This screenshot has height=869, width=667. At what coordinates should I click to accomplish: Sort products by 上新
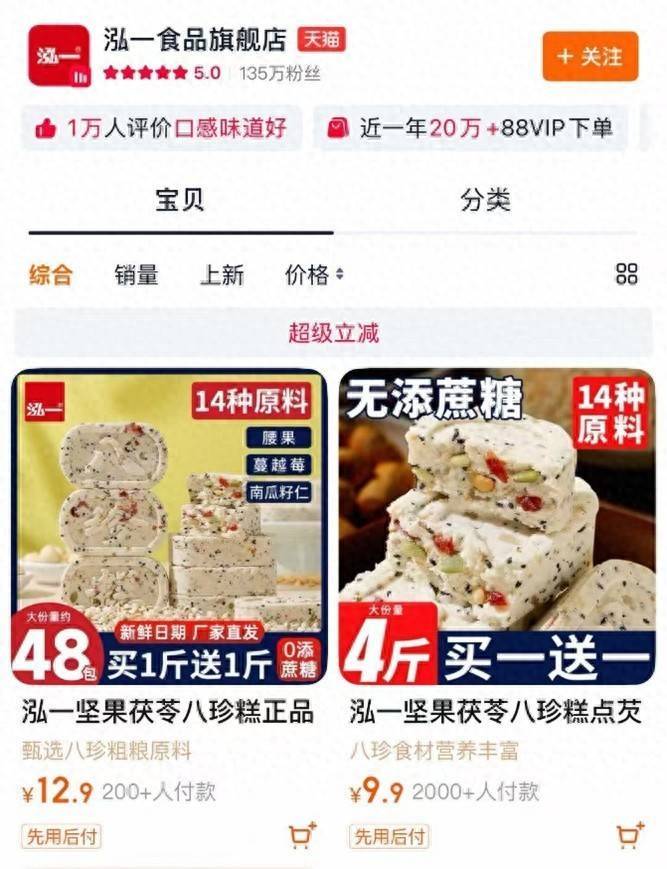[x=221, y=275]
